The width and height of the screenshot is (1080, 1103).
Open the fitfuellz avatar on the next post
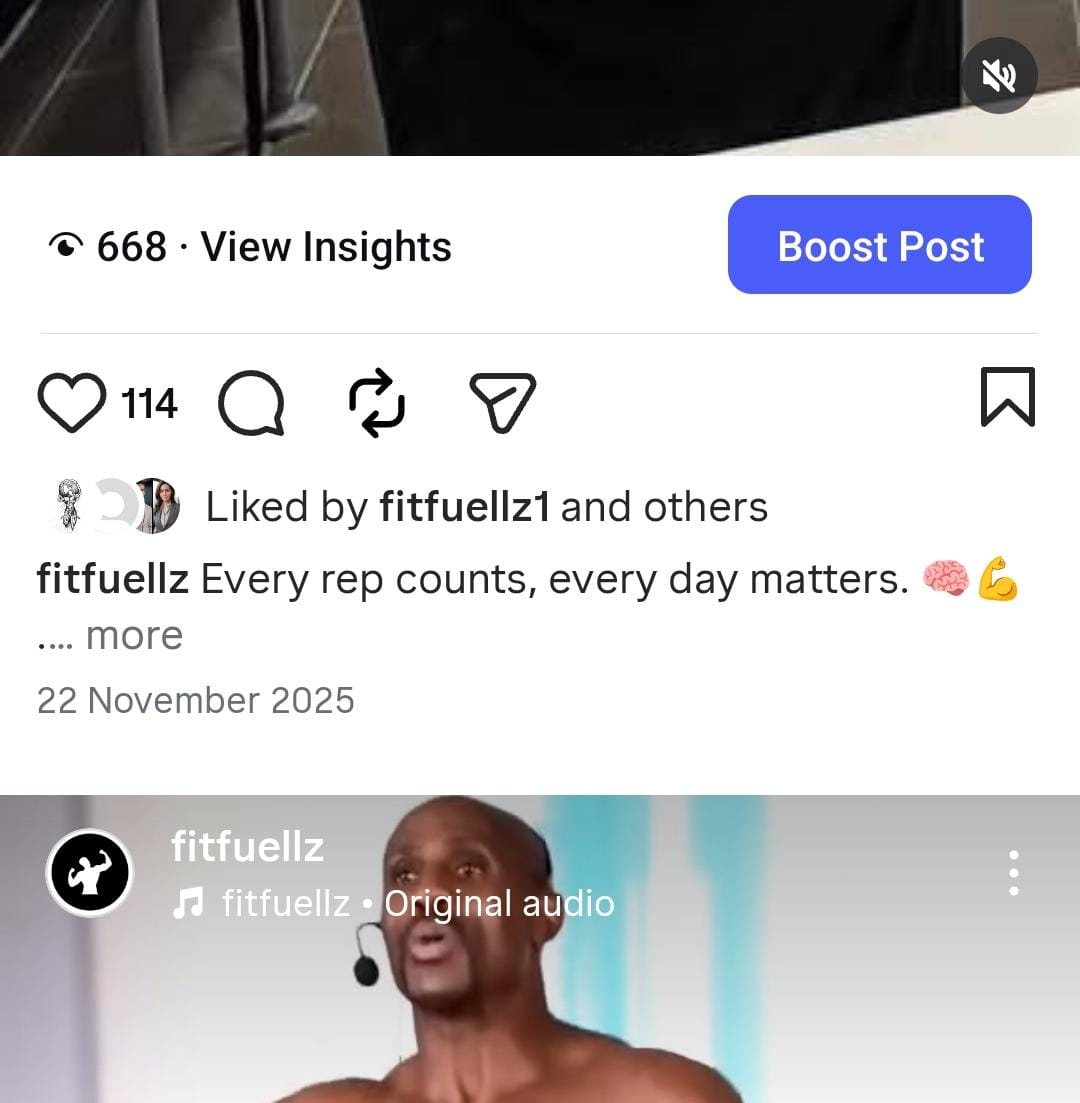[x=90, y=873]
